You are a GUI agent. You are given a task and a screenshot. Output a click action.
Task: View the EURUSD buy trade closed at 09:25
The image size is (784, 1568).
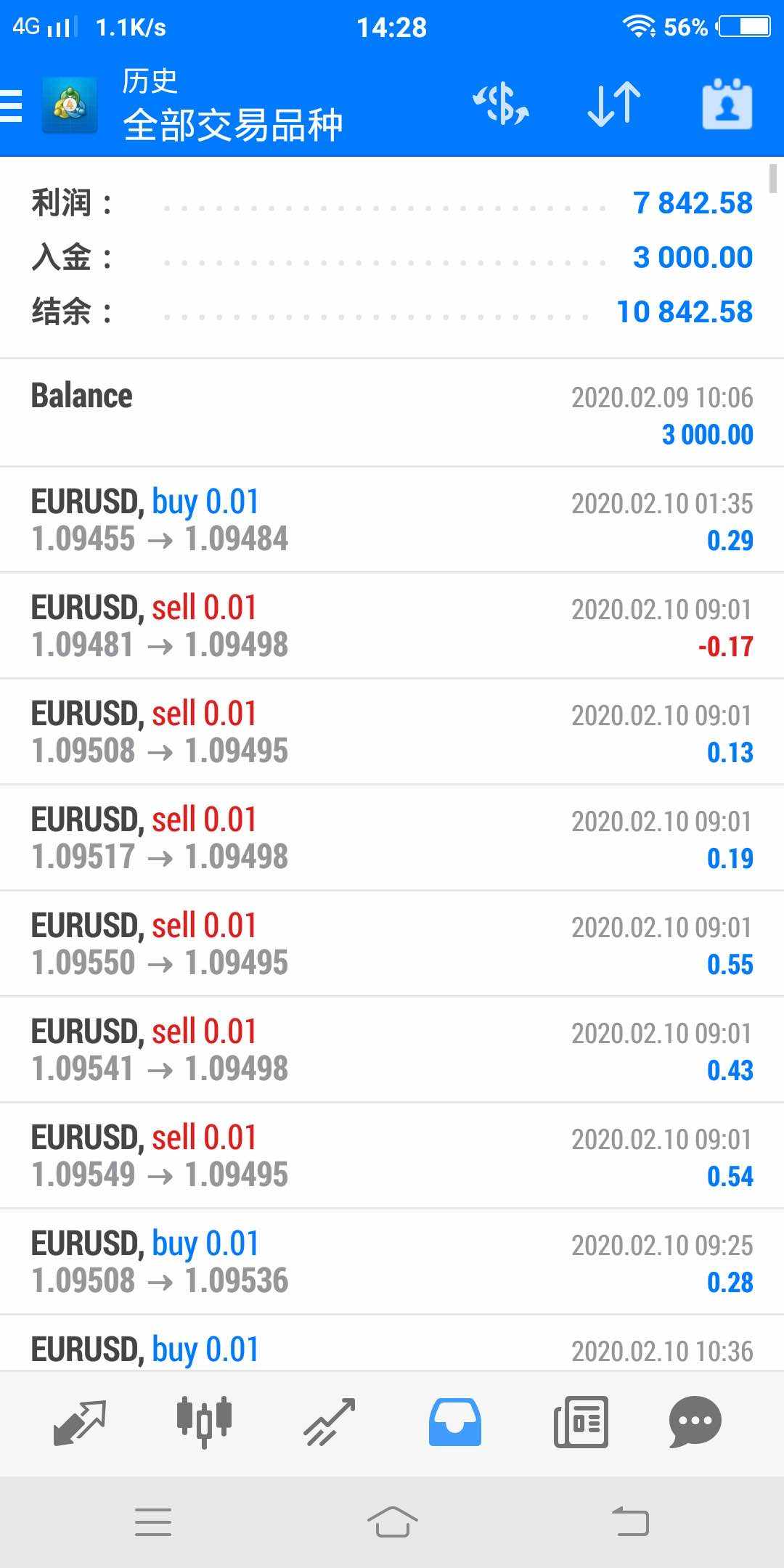click(392, 1262)
